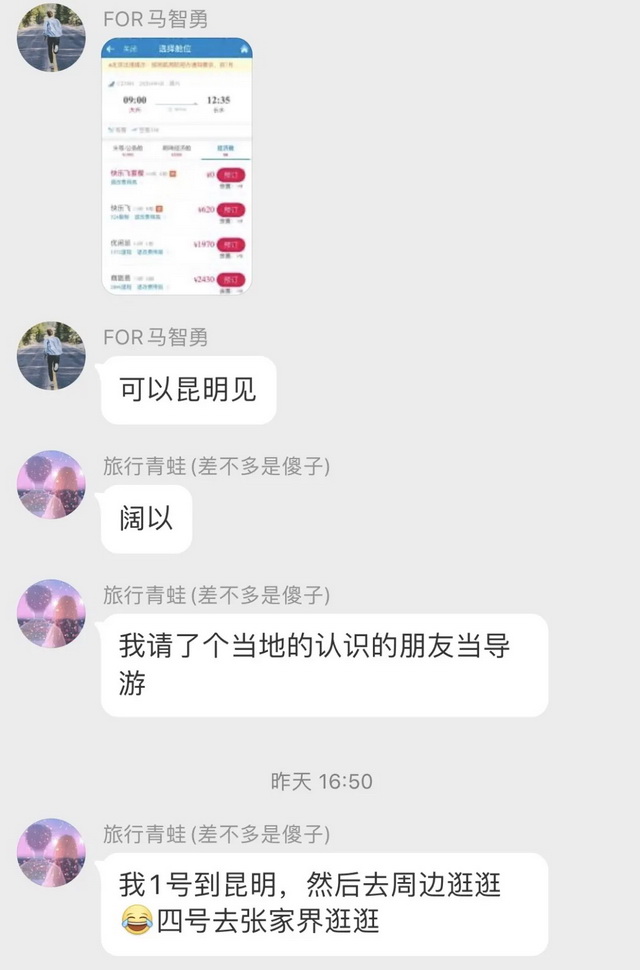
Task: Select 旅行青蛙's avatar beside the "当导游" message
Action: click(51, 613)
